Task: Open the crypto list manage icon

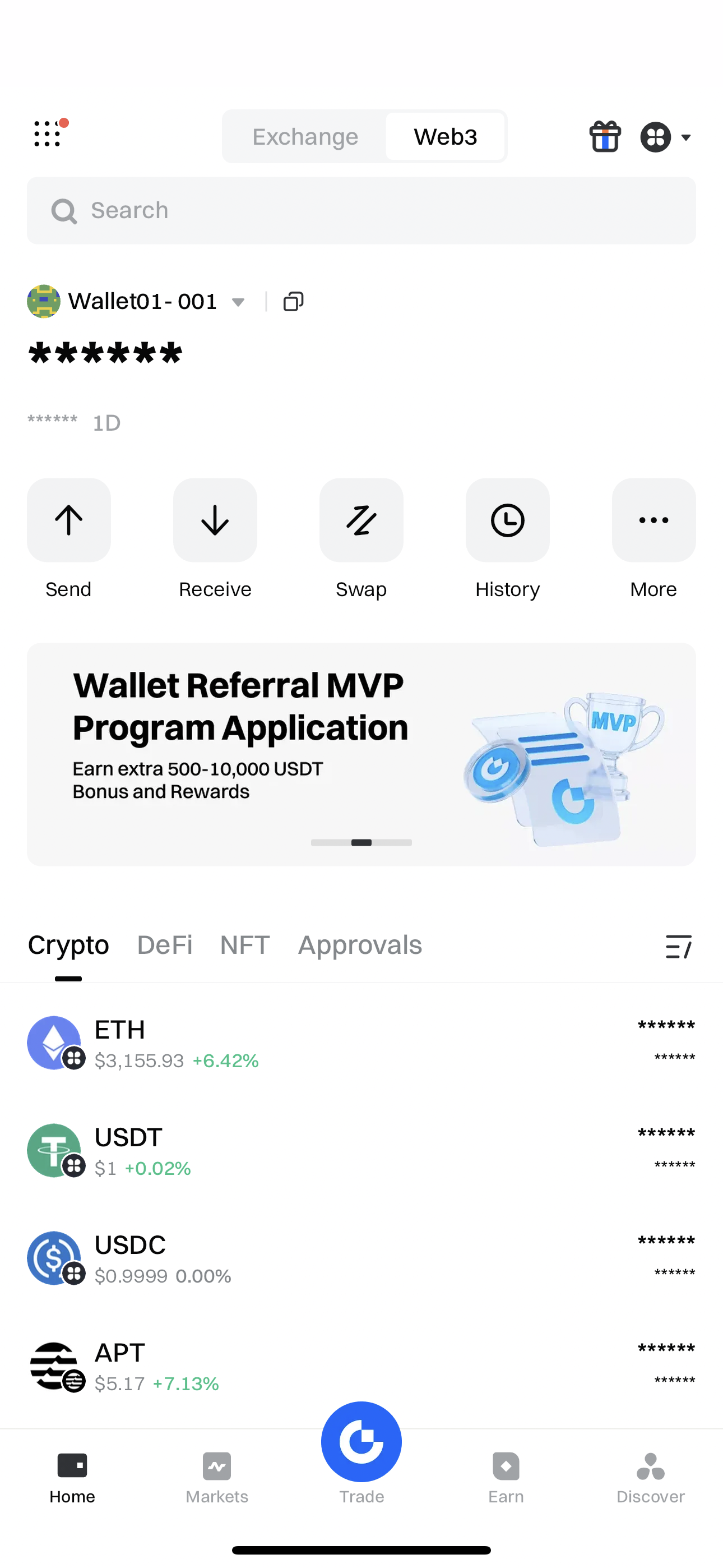Action: 678,947
